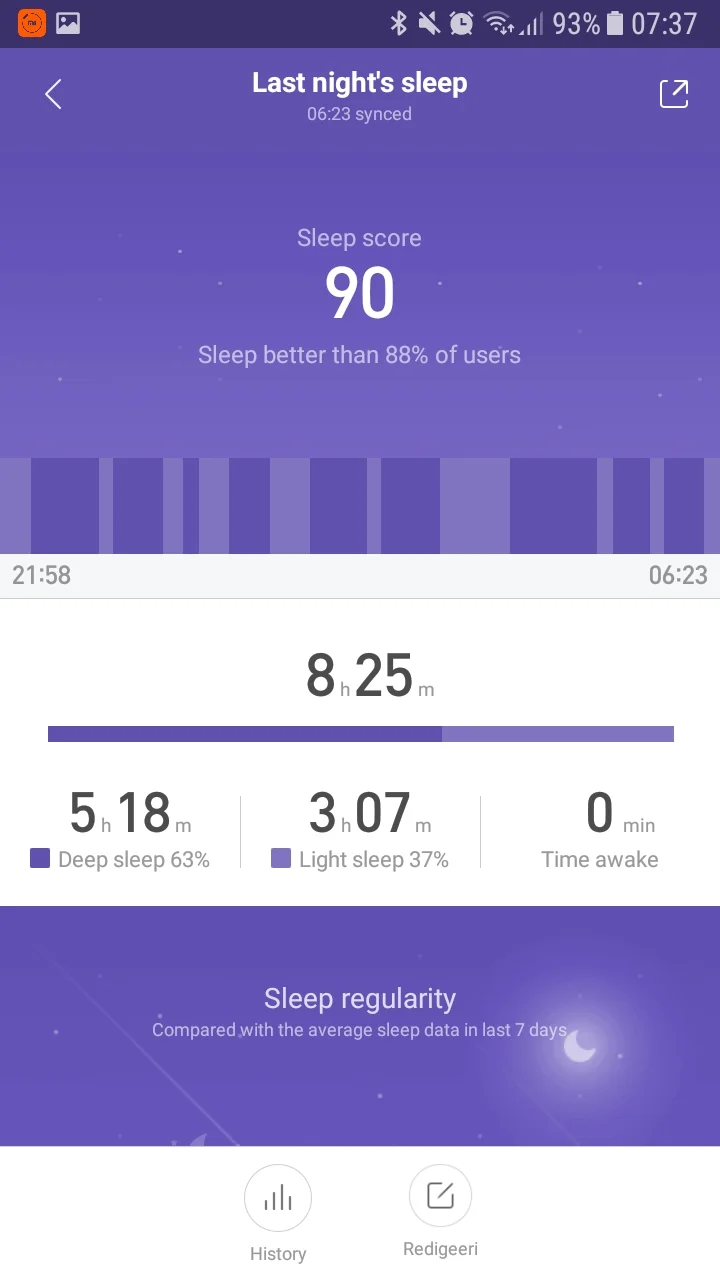Tap the sleep duration progress bar
This screenshot has width=720, height=1280.
(360, 733)
